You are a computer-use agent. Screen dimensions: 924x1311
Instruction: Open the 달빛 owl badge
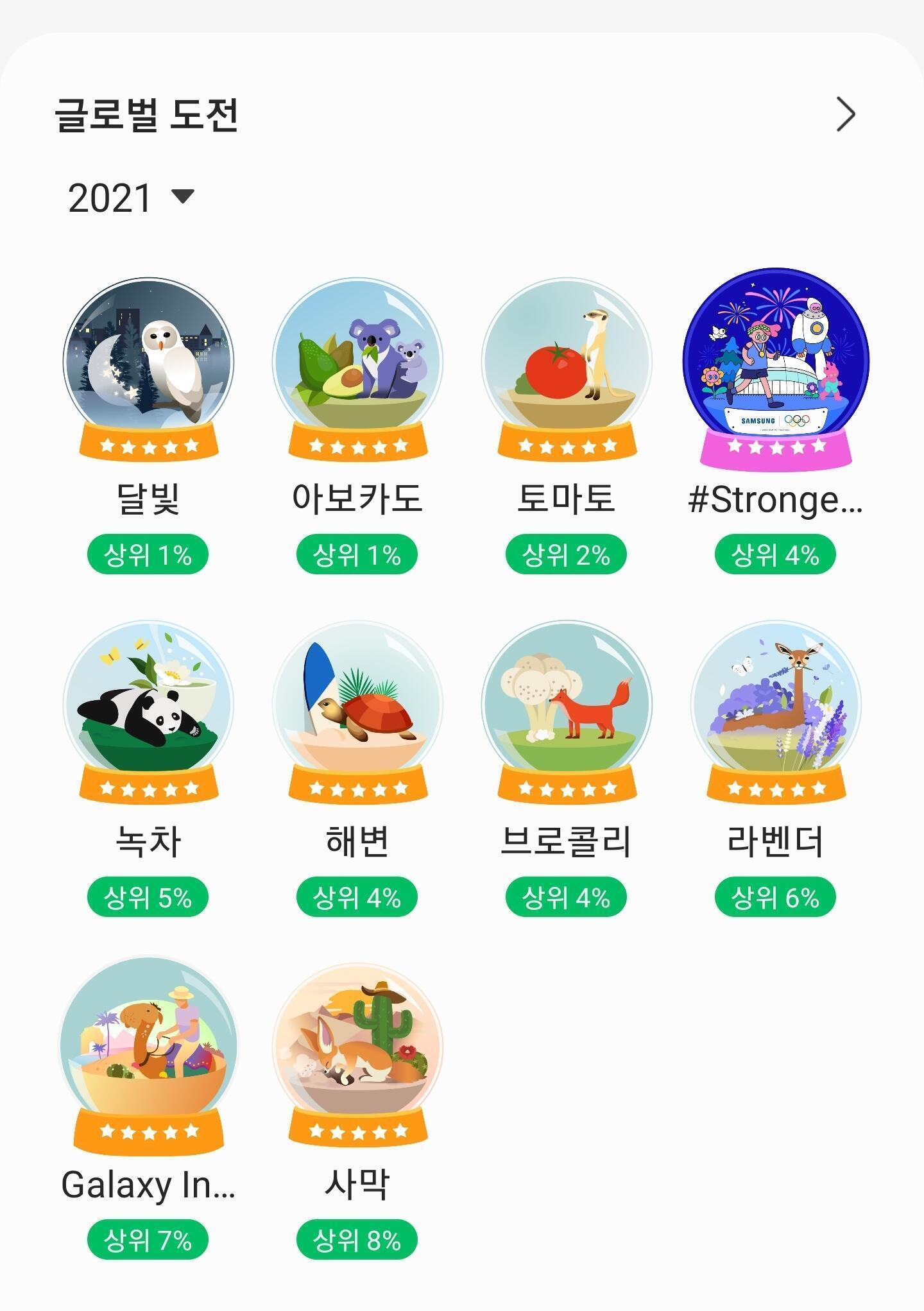click(148, 369)
